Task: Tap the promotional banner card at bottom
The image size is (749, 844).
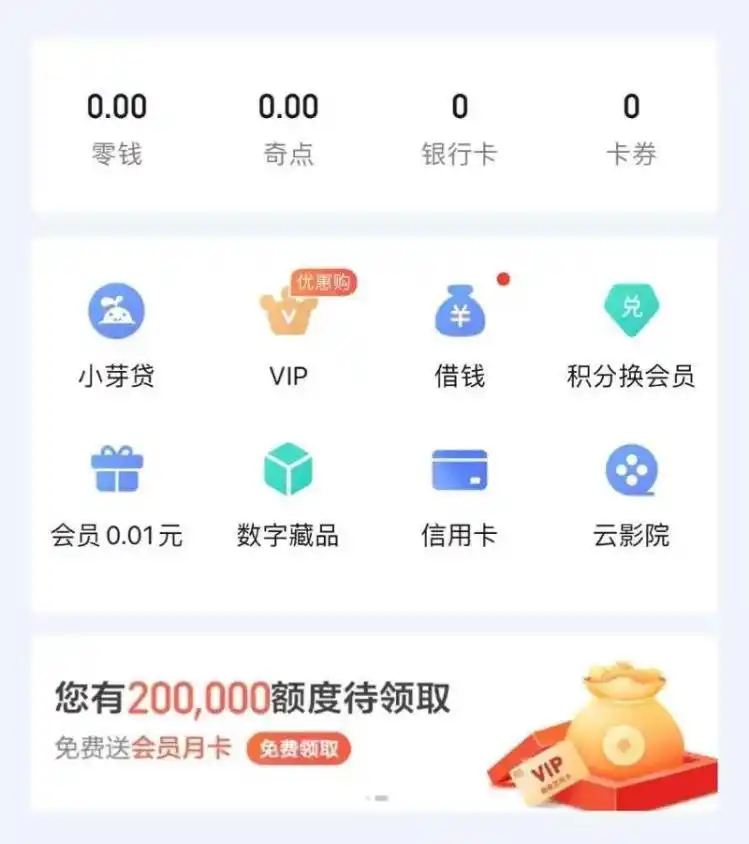Action: [x=374, y=722]
